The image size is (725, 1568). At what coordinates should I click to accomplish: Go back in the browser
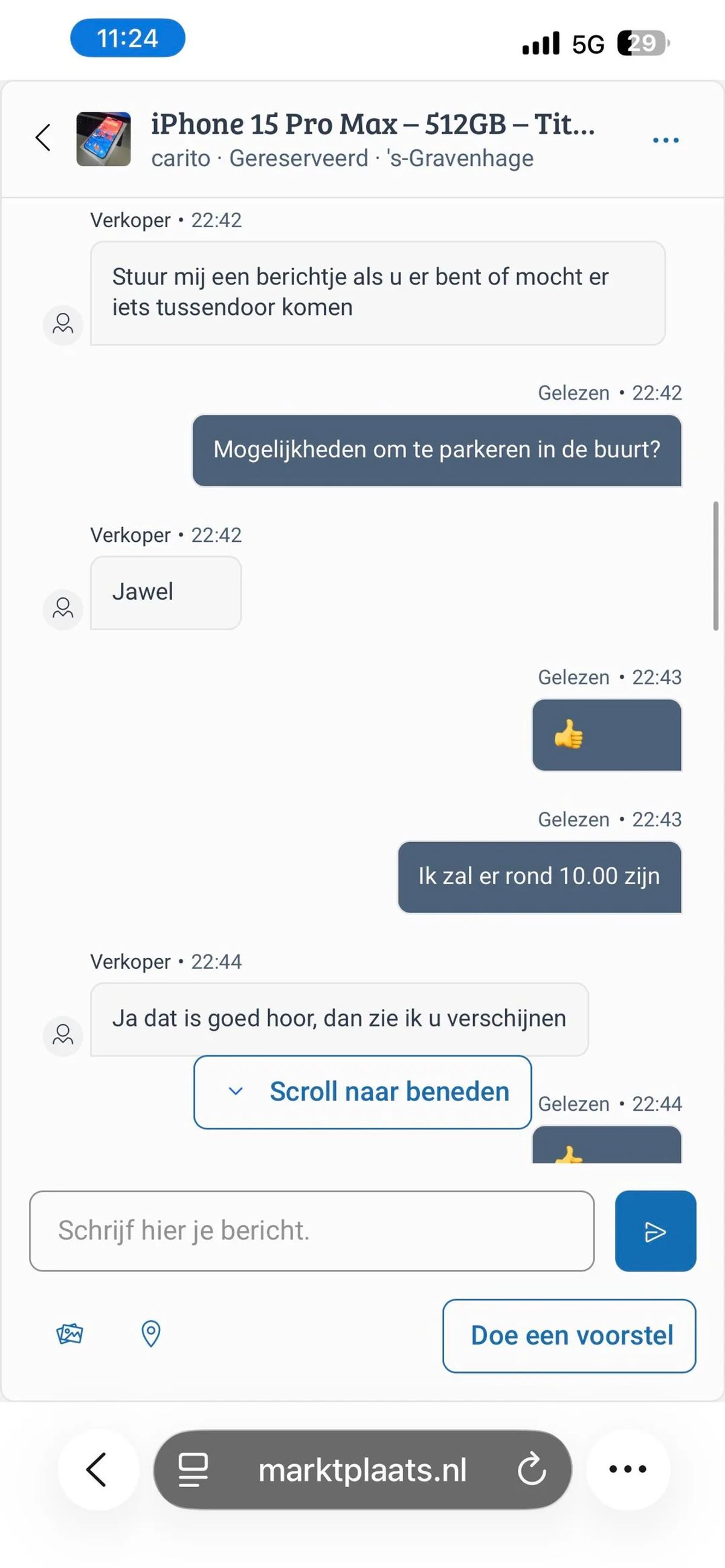97,1470
